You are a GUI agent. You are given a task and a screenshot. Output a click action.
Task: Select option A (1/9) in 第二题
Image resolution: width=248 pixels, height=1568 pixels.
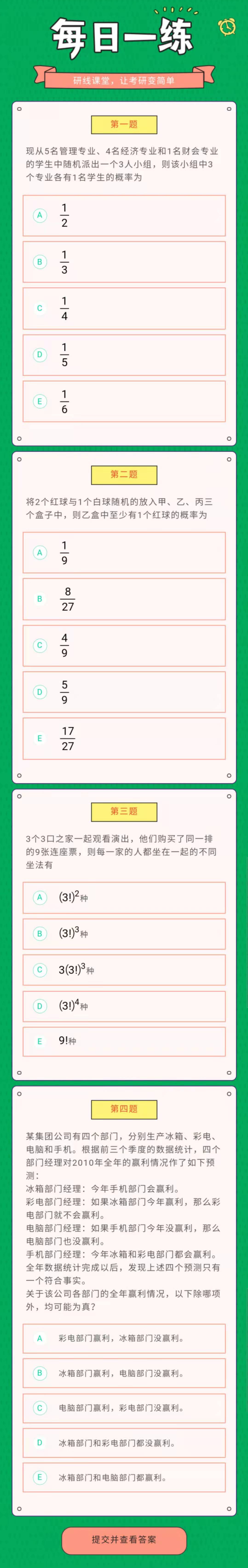pos(124,553)
